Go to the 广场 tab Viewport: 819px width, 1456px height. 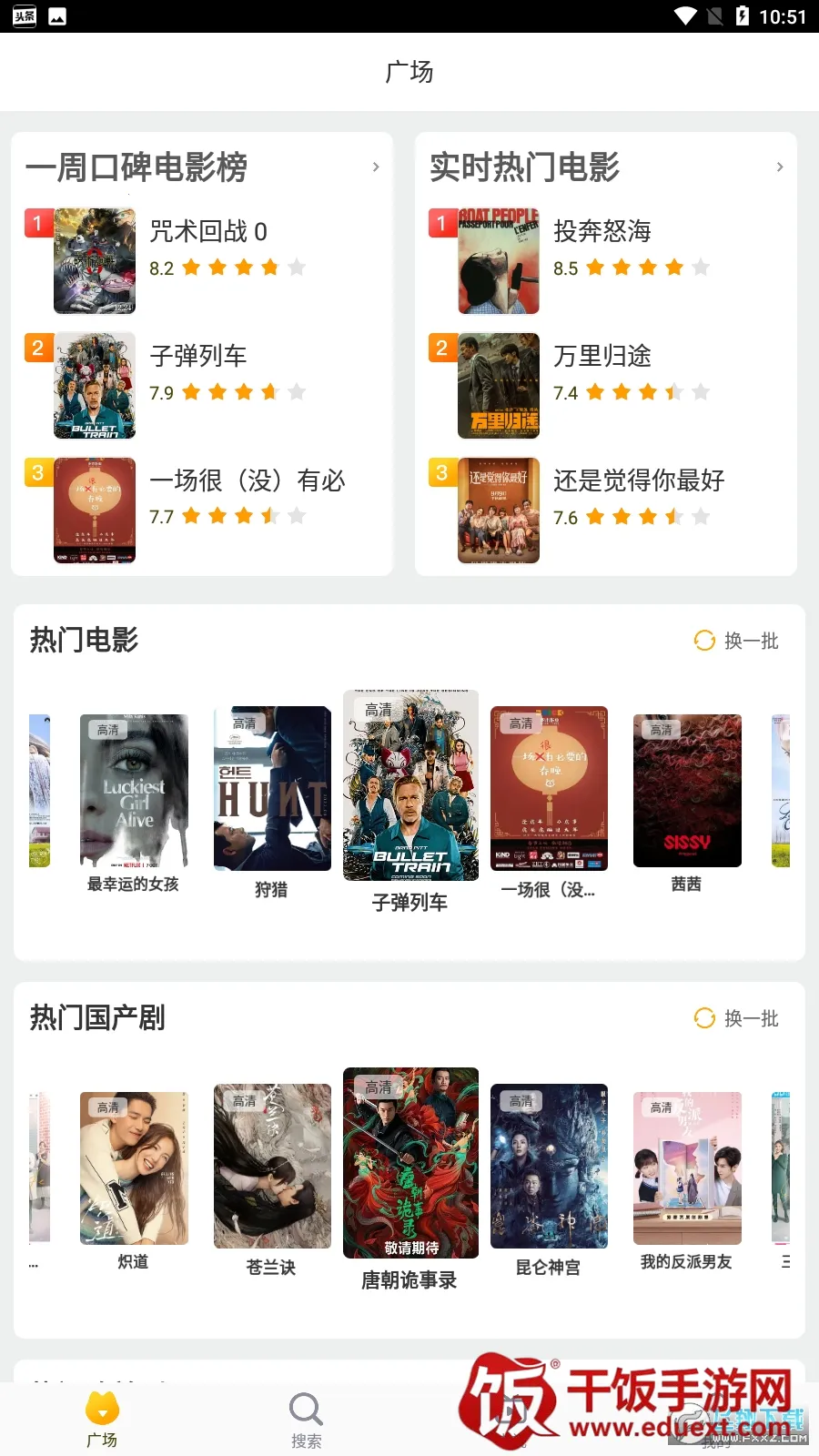point(102,1419)
